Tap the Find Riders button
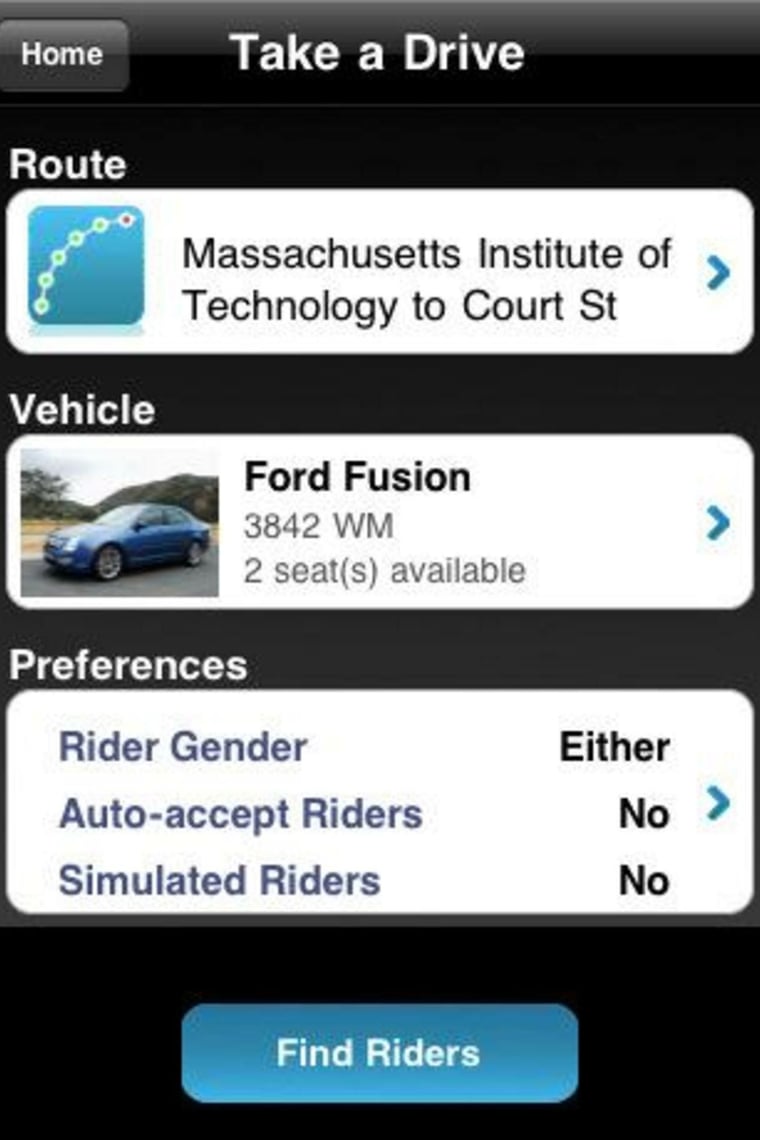760x1140 pixels. pyautogui.click(x=379, y=1053)
